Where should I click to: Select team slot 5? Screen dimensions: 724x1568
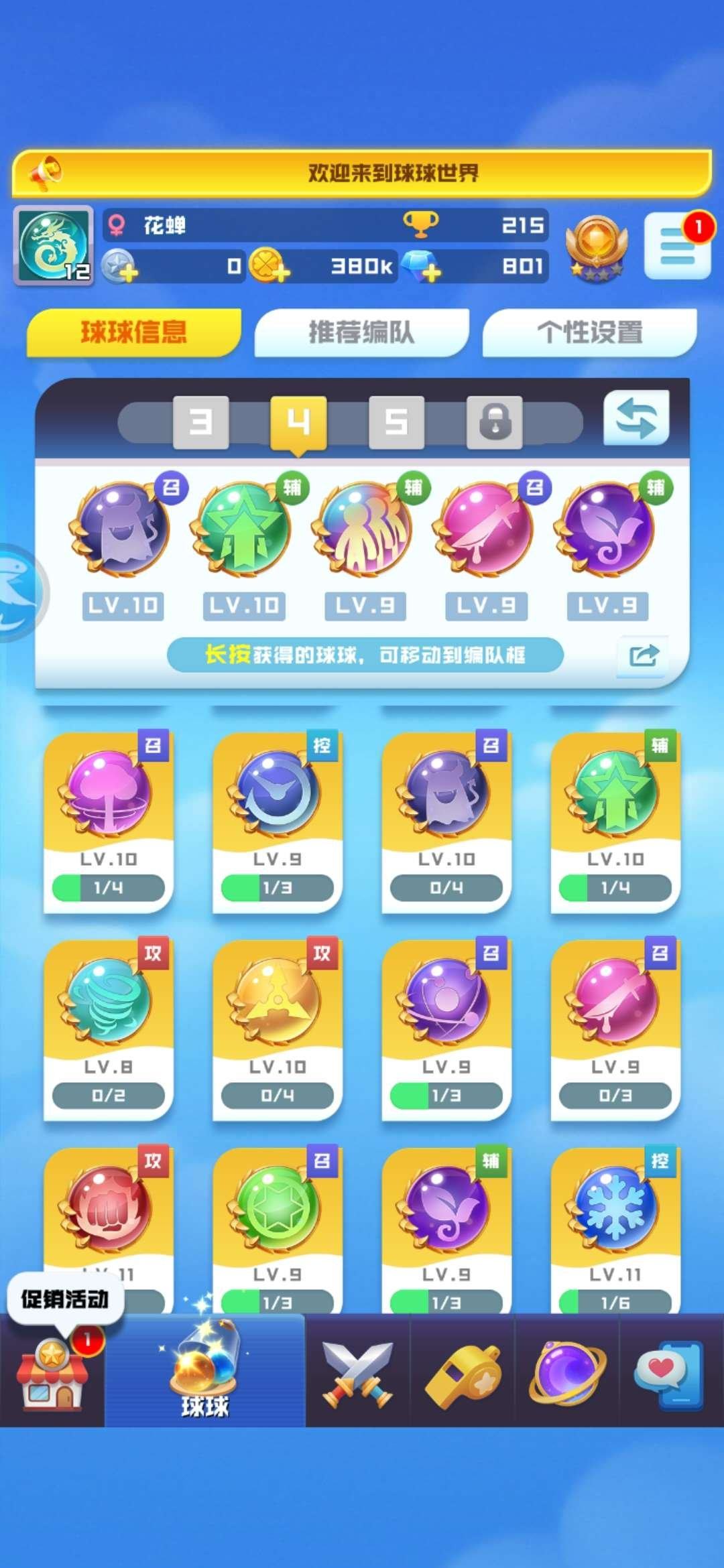tap(396, 422)
